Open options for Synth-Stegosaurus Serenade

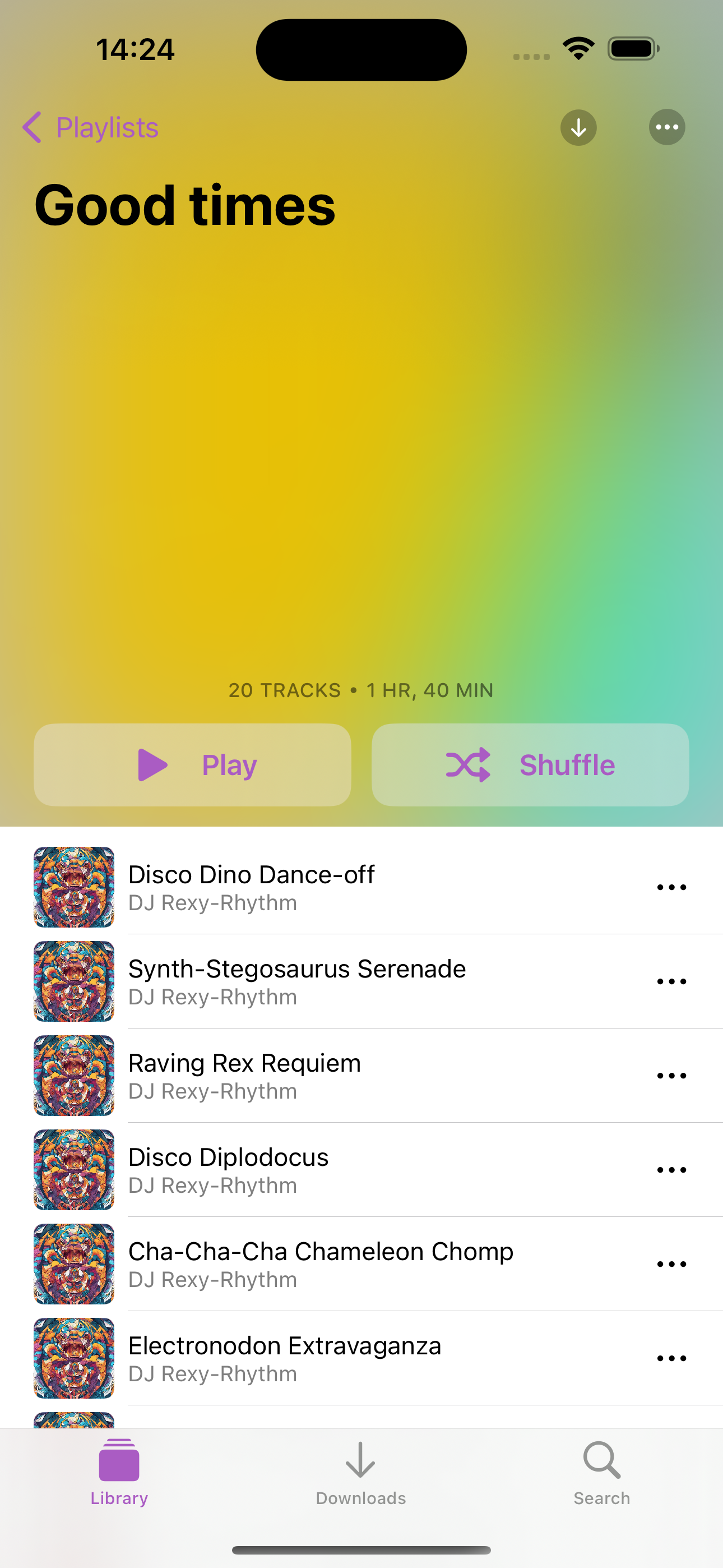click(671, 982)
